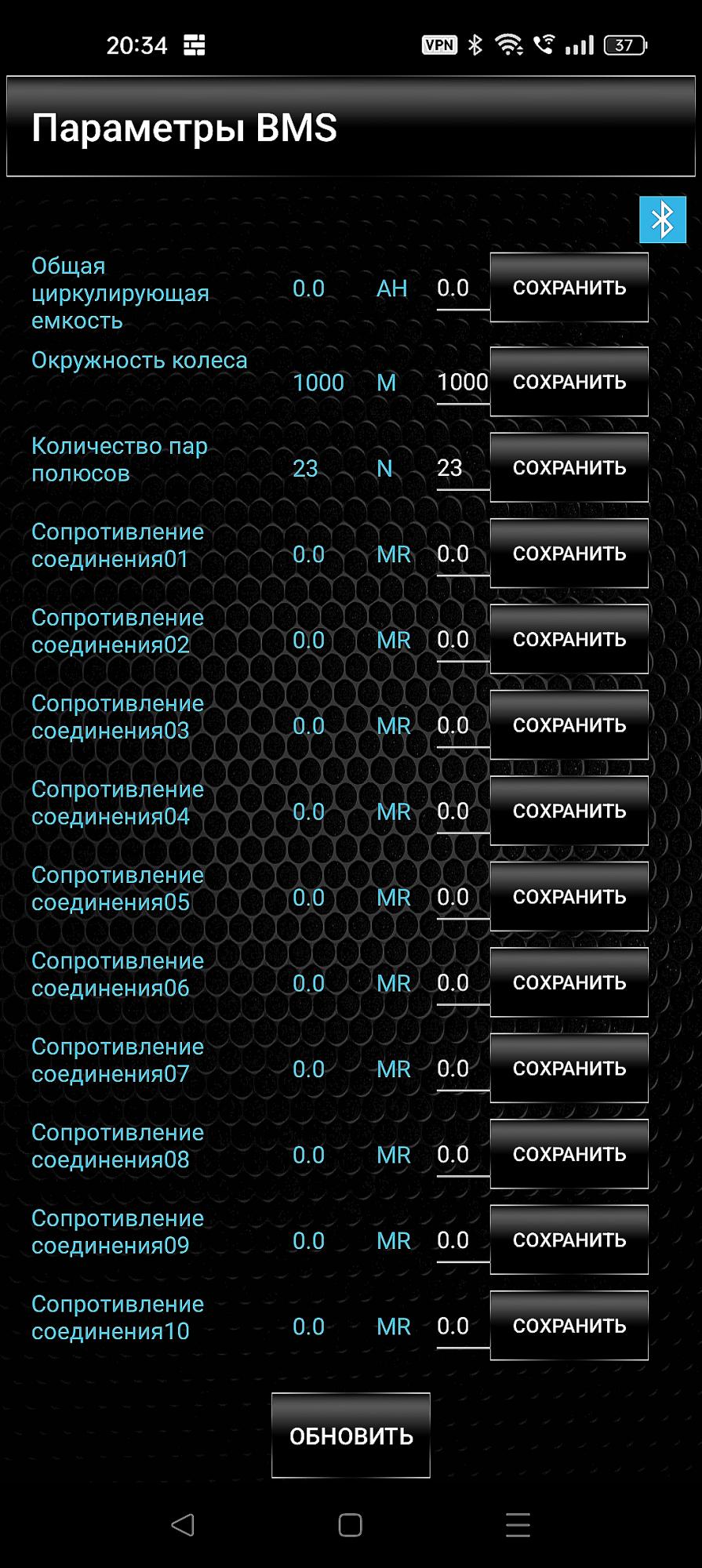Edit Сопротивление соединения01 input field
This screenshot has height=1568, width=702.
(x=463, y=554)
